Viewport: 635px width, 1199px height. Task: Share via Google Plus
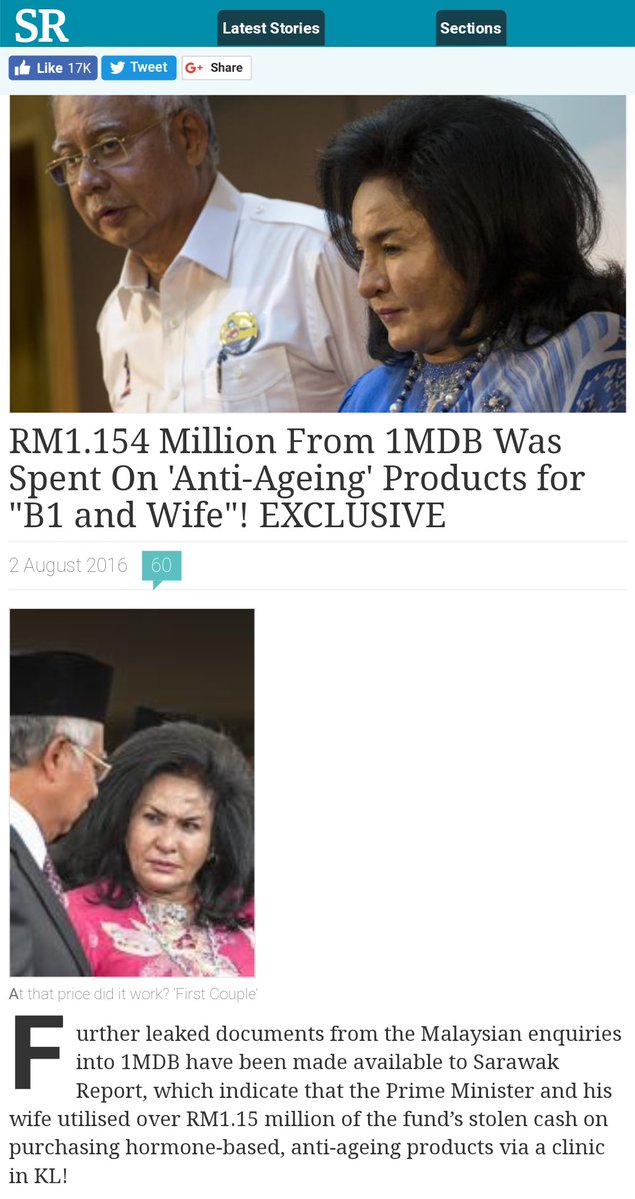[216, 68]
